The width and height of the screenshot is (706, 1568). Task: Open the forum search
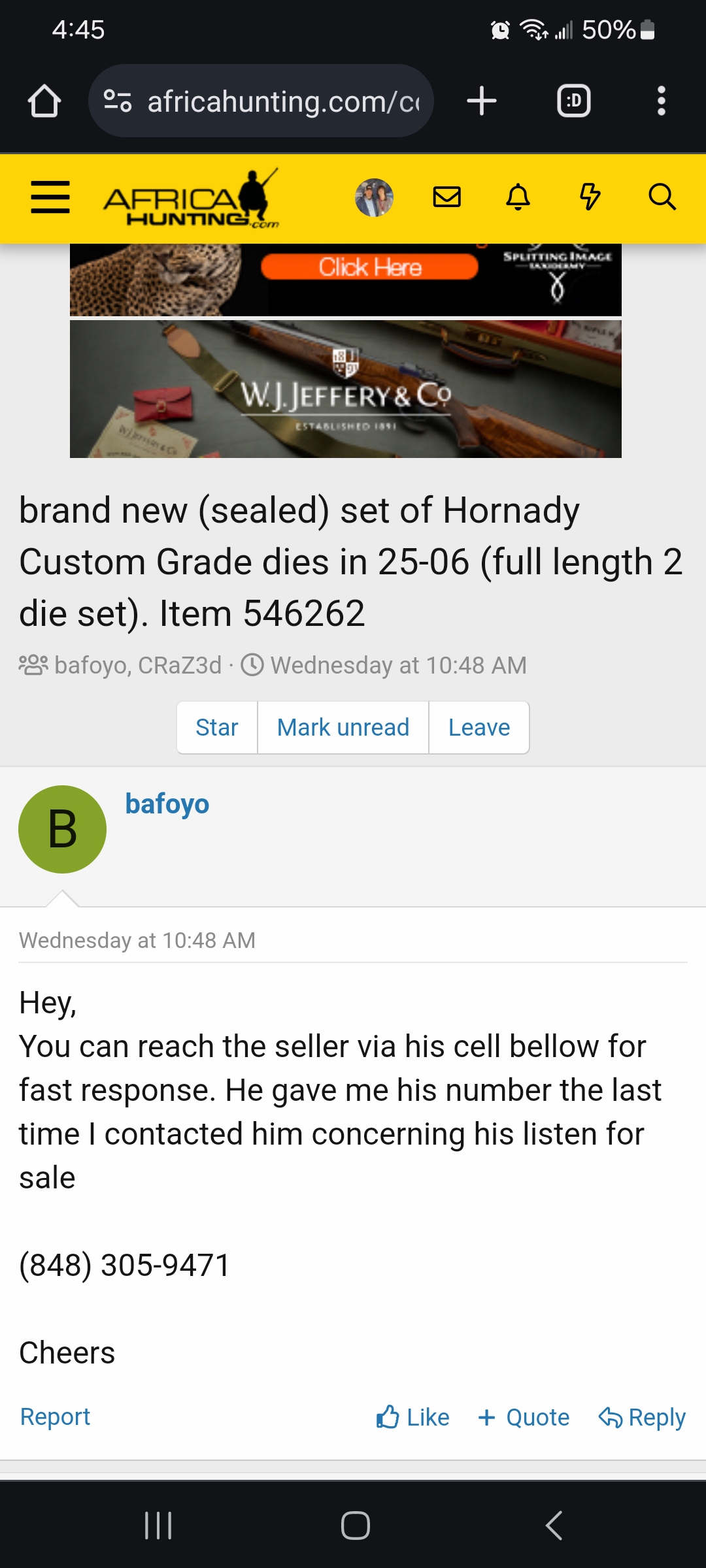(x=662, y=197)
